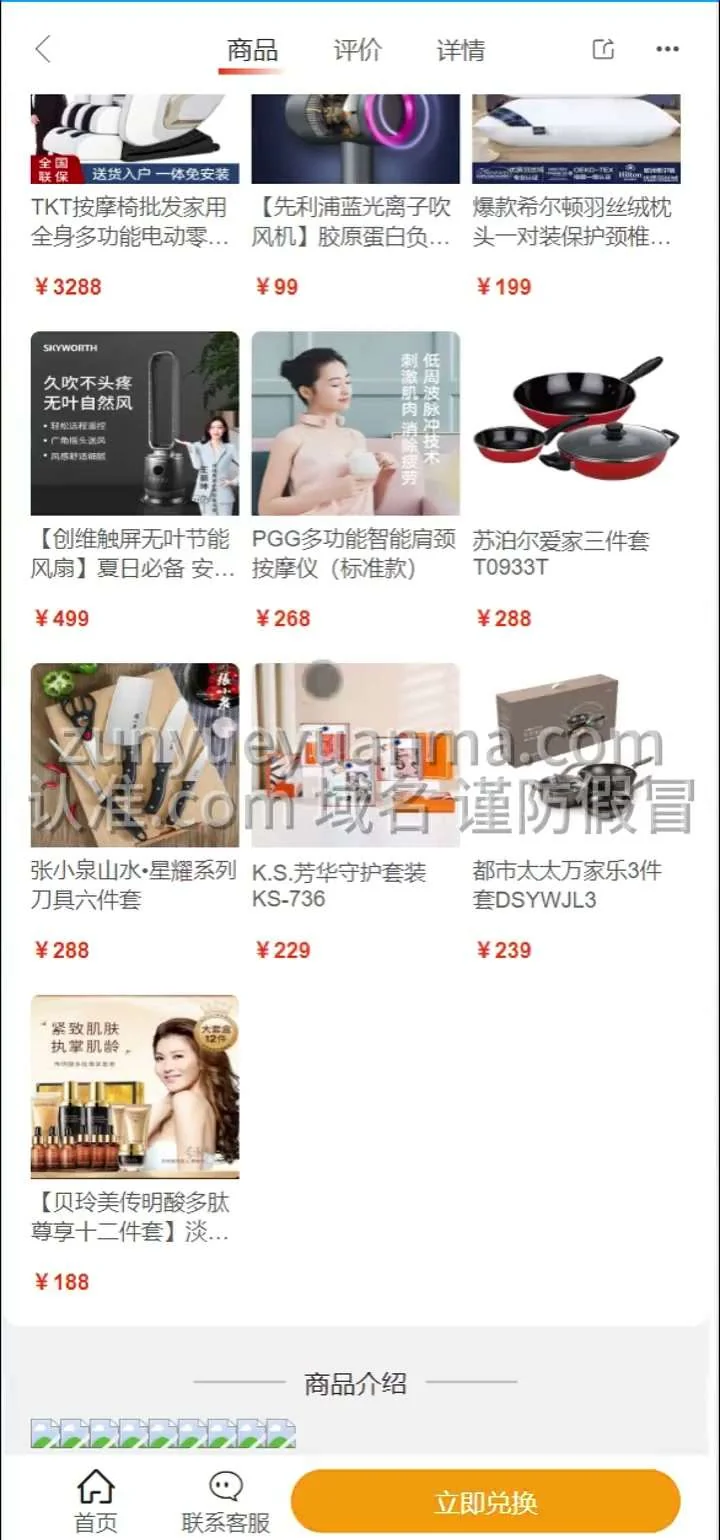720x1540 pixels.
Task: Open the 贝玲美传明酸多肽十二件套 card
Action: [135, 1130]
